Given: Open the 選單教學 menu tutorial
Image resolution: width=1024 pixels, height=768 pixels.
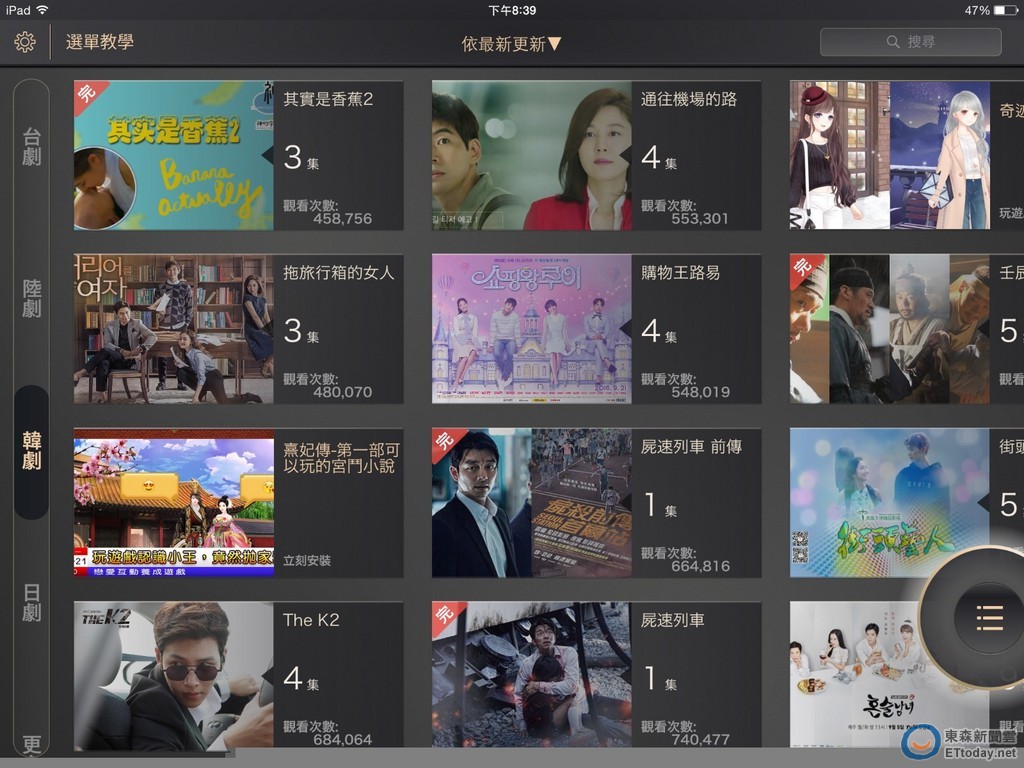Looking at the screenshot, I should pos(100,42).
